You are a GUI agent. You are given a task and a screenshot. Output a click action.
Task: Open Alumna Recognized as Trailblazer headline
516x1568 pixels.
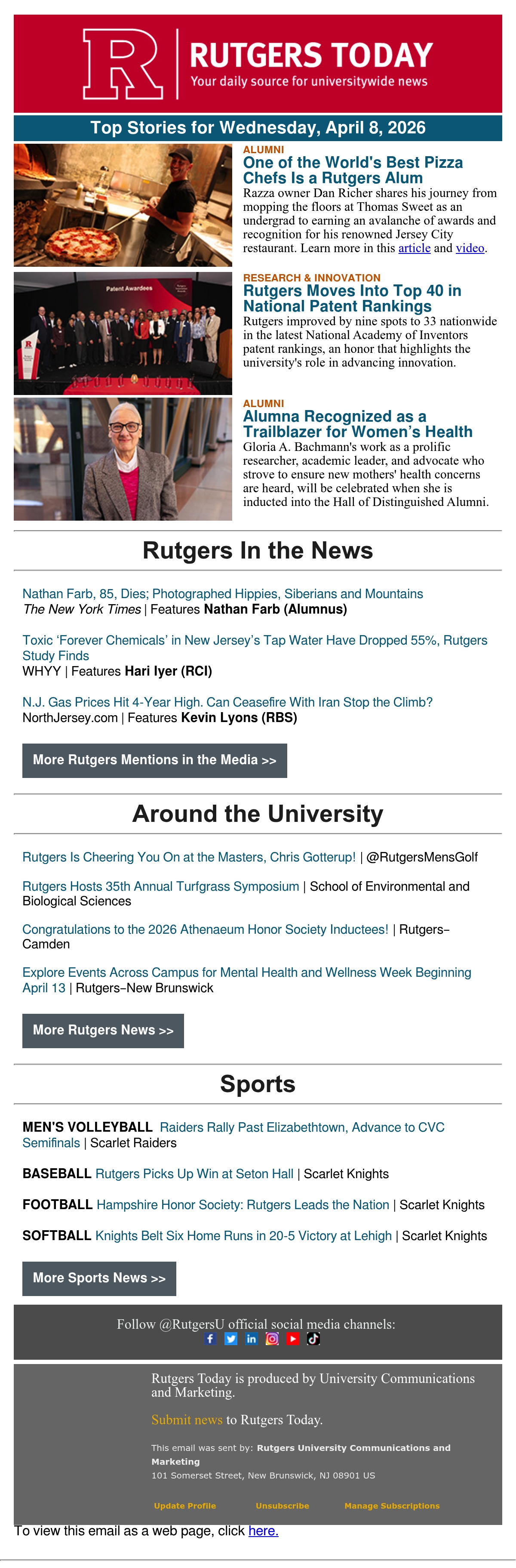(x=357, y=424)
